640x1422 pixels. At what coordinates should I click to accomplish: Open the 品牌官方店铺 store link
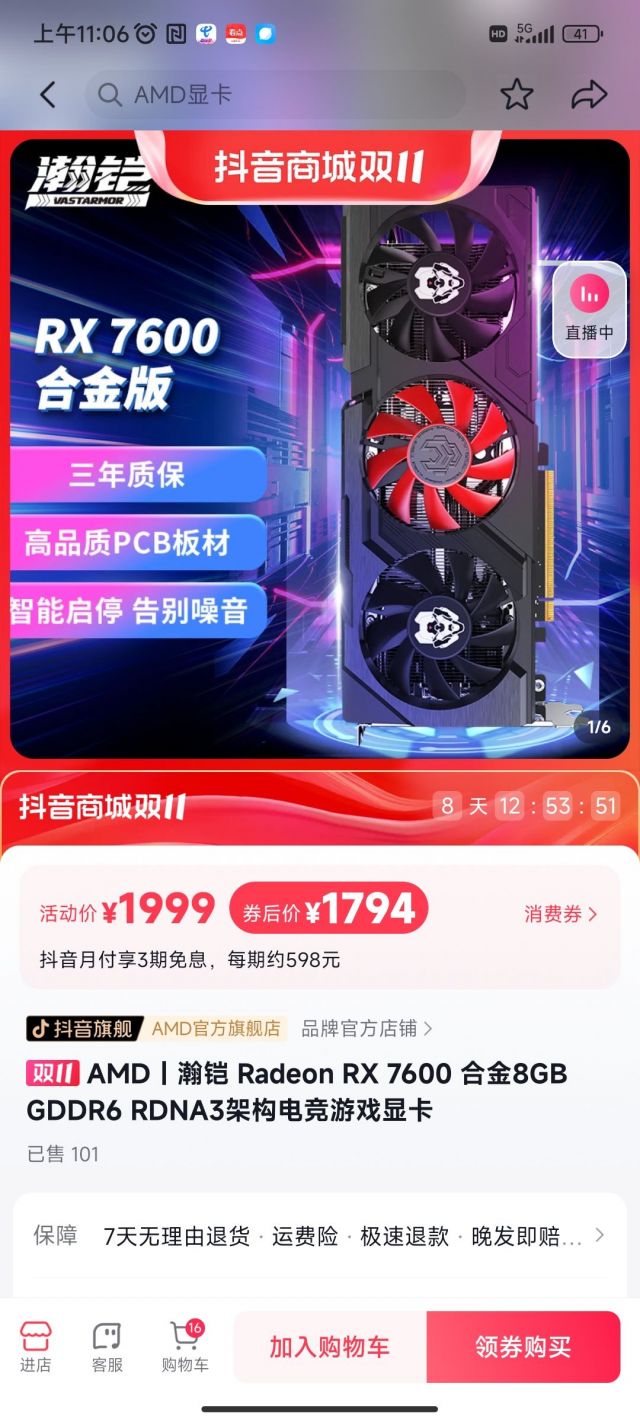pyautogui.click(x=366, y=1028)
